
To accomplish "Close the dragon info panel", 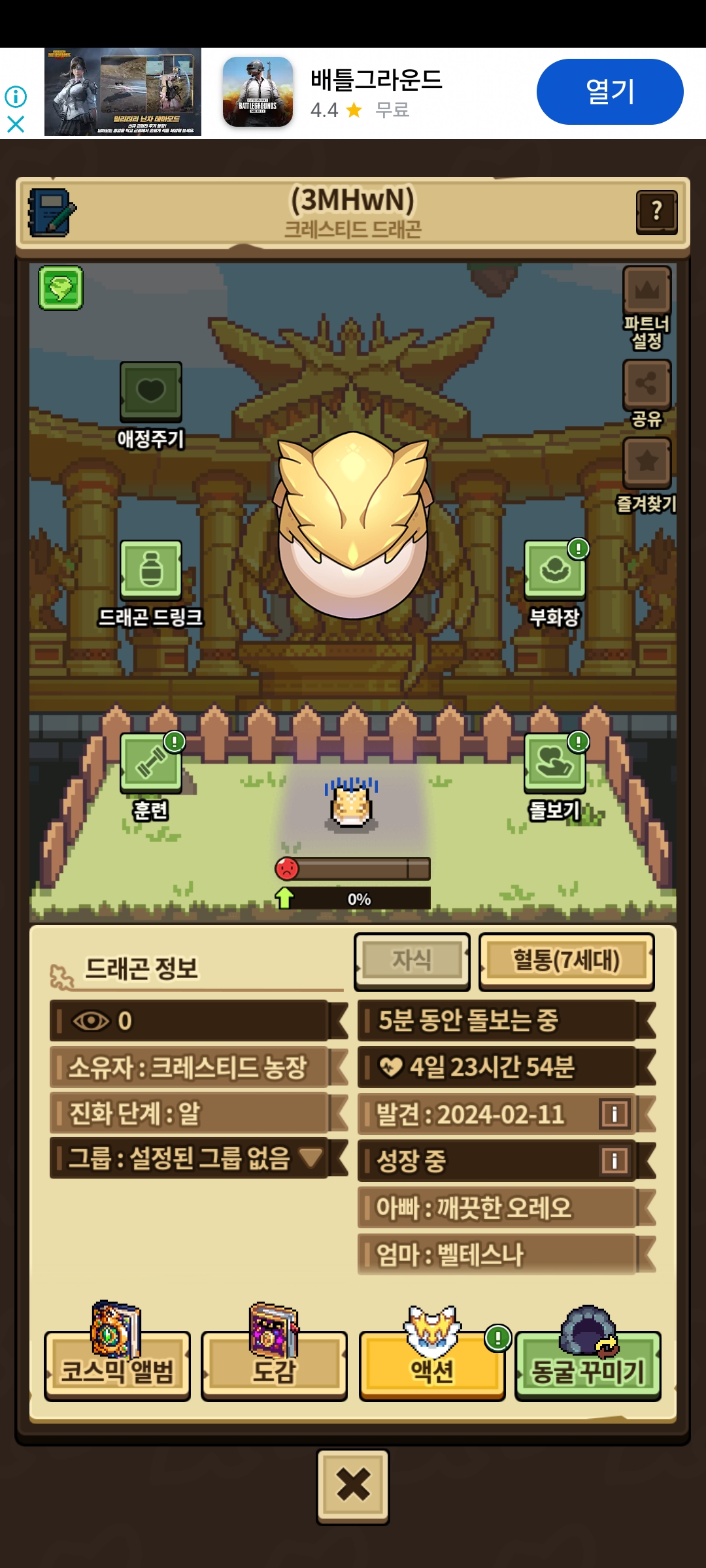I will click(353, 1486).
